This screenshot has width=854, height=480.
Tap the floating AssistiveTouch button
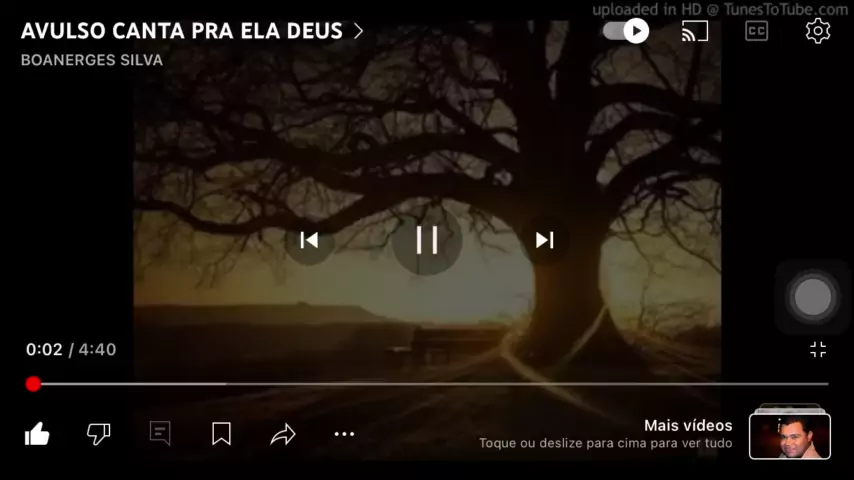point(812,297)
